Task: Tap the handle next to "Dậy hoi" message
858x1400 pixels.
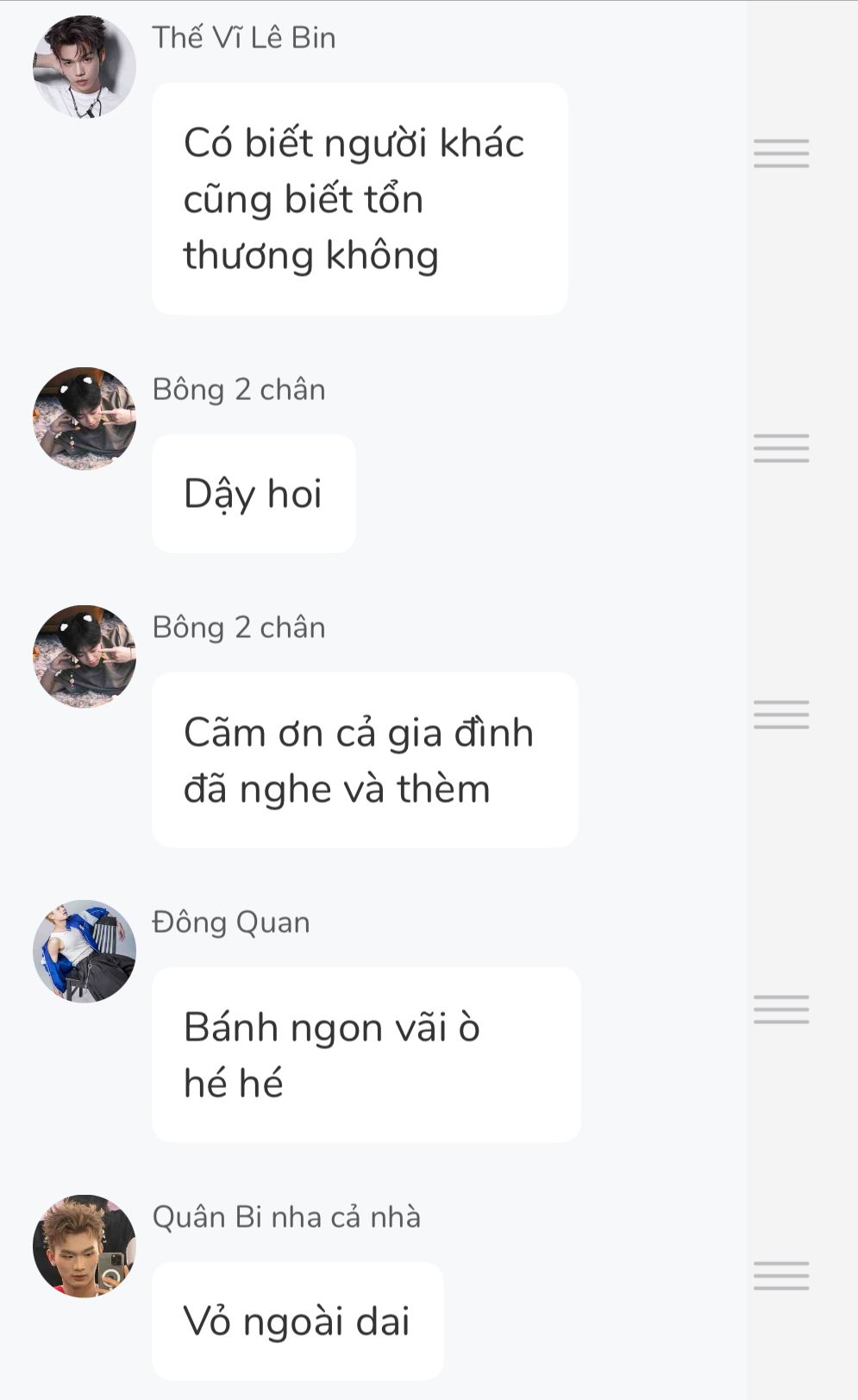Action: pos(781,448)
